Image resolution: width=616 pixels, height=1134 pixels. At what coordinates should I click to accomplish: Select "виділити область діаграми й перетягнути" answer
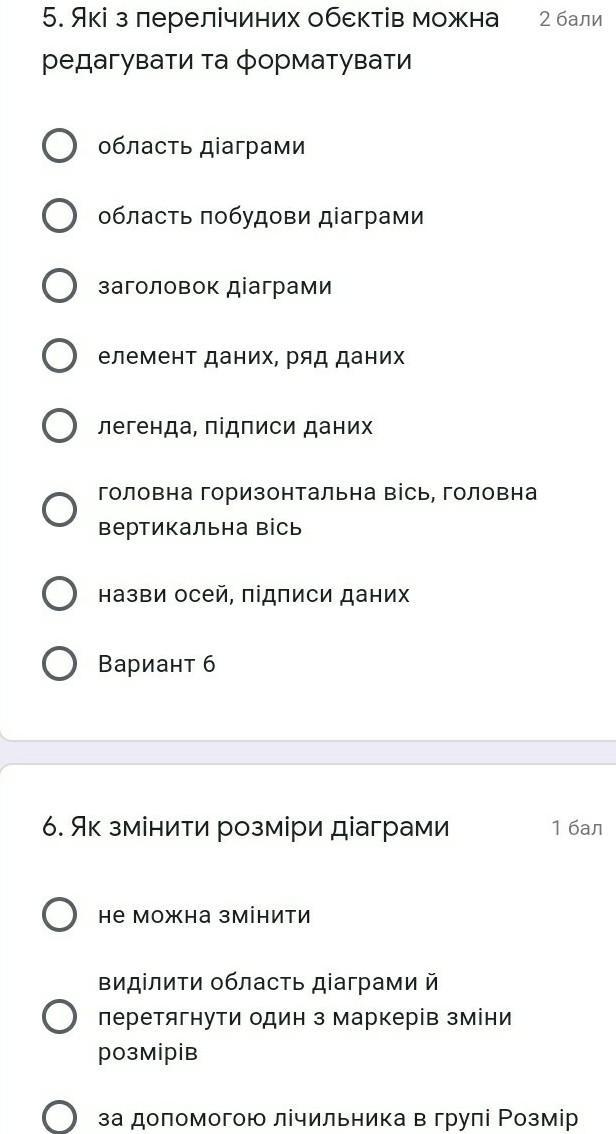point(60,1017)
